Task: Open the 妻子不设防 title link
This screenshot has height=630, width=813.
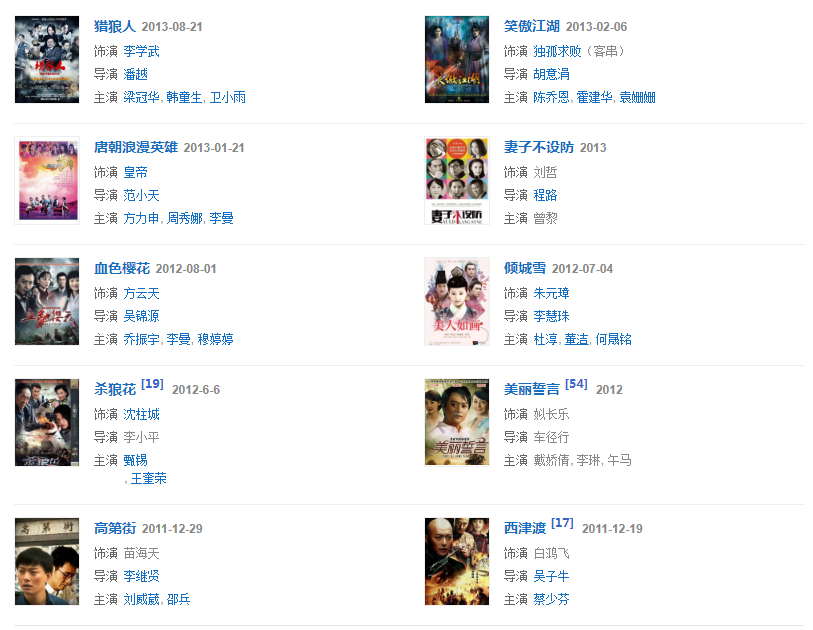Action: click(x=538, y=147)
